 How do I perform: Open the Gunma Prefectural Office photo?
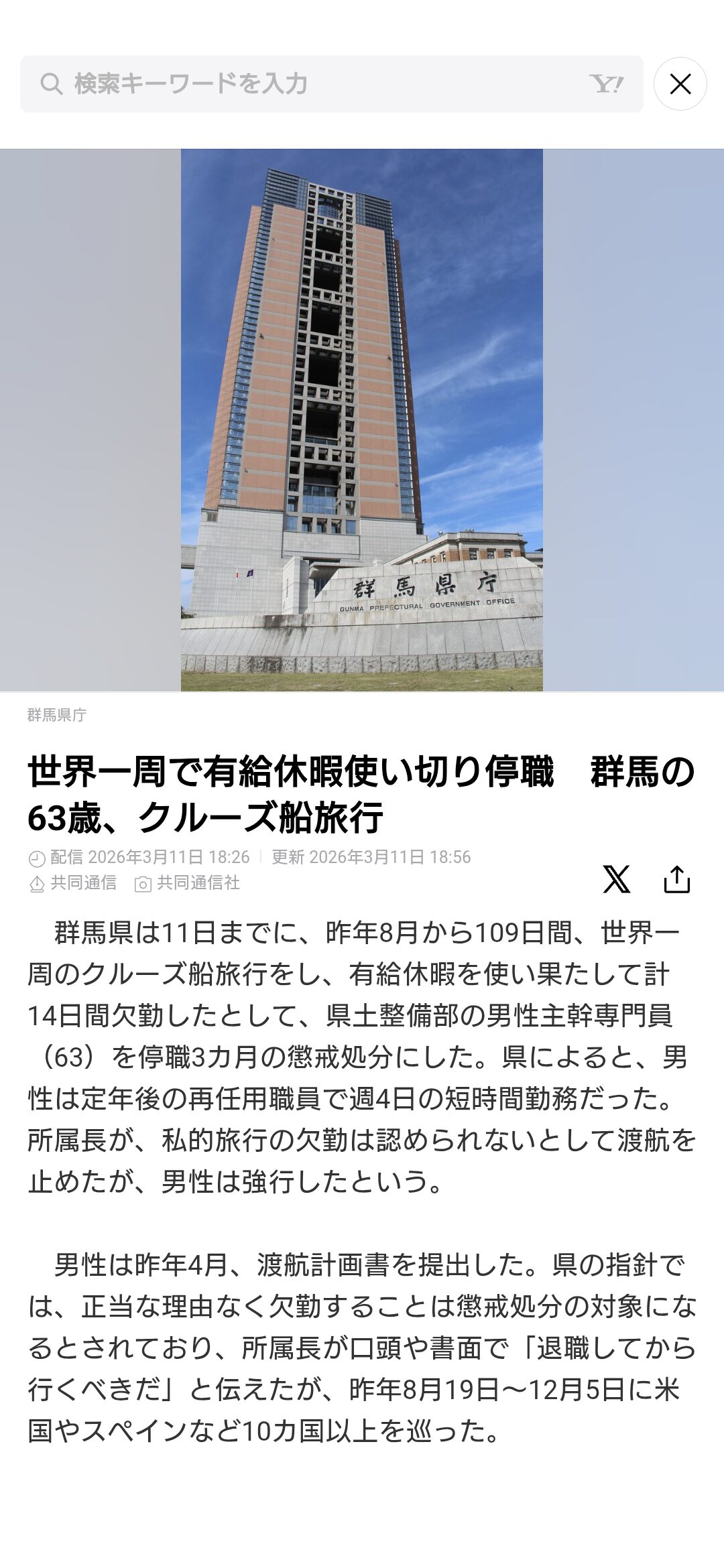(362, 419)
